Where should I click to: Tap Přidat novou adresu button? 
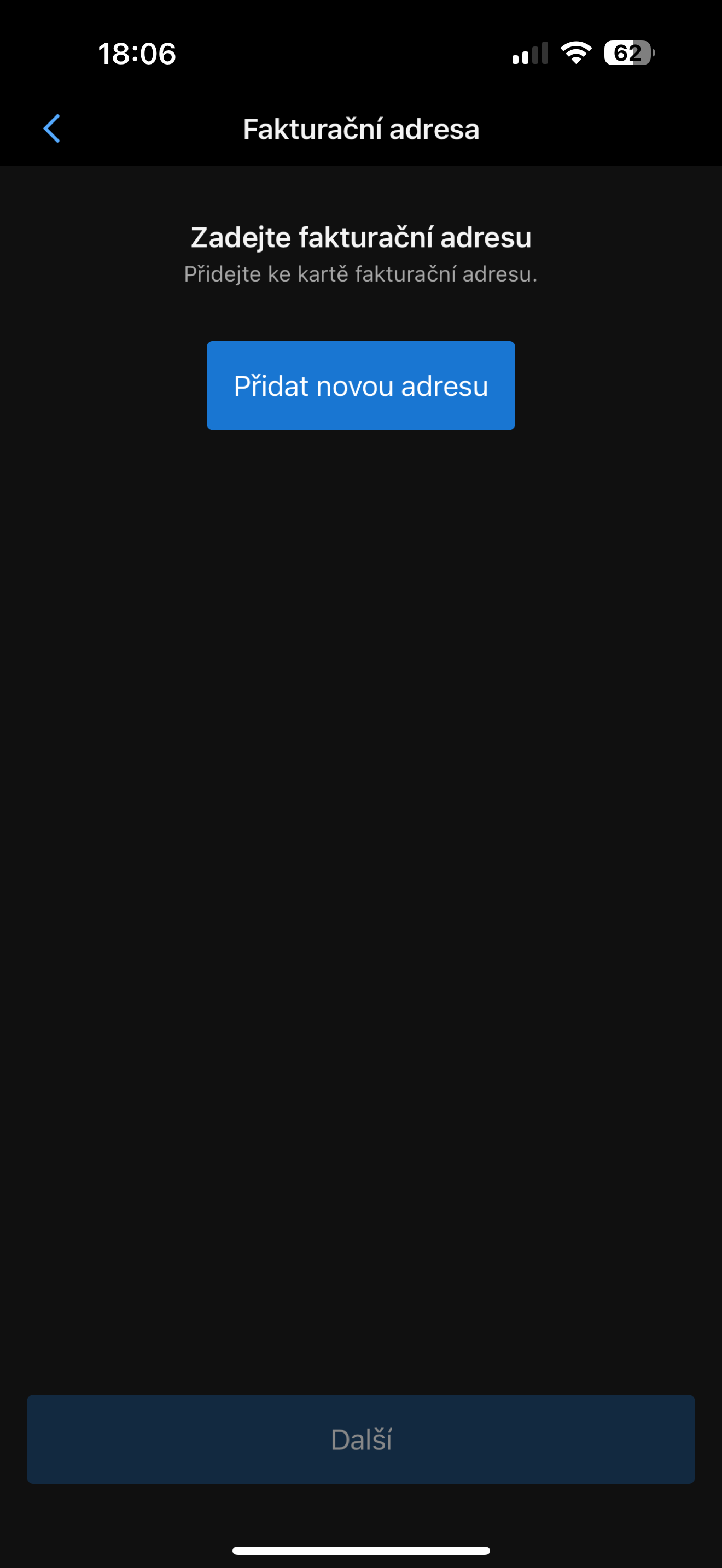[x=360, y=385]
